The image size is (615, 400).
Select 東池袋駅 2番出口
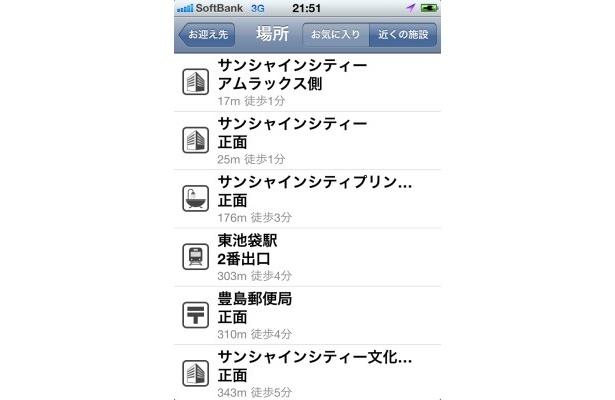click(306, 255)
